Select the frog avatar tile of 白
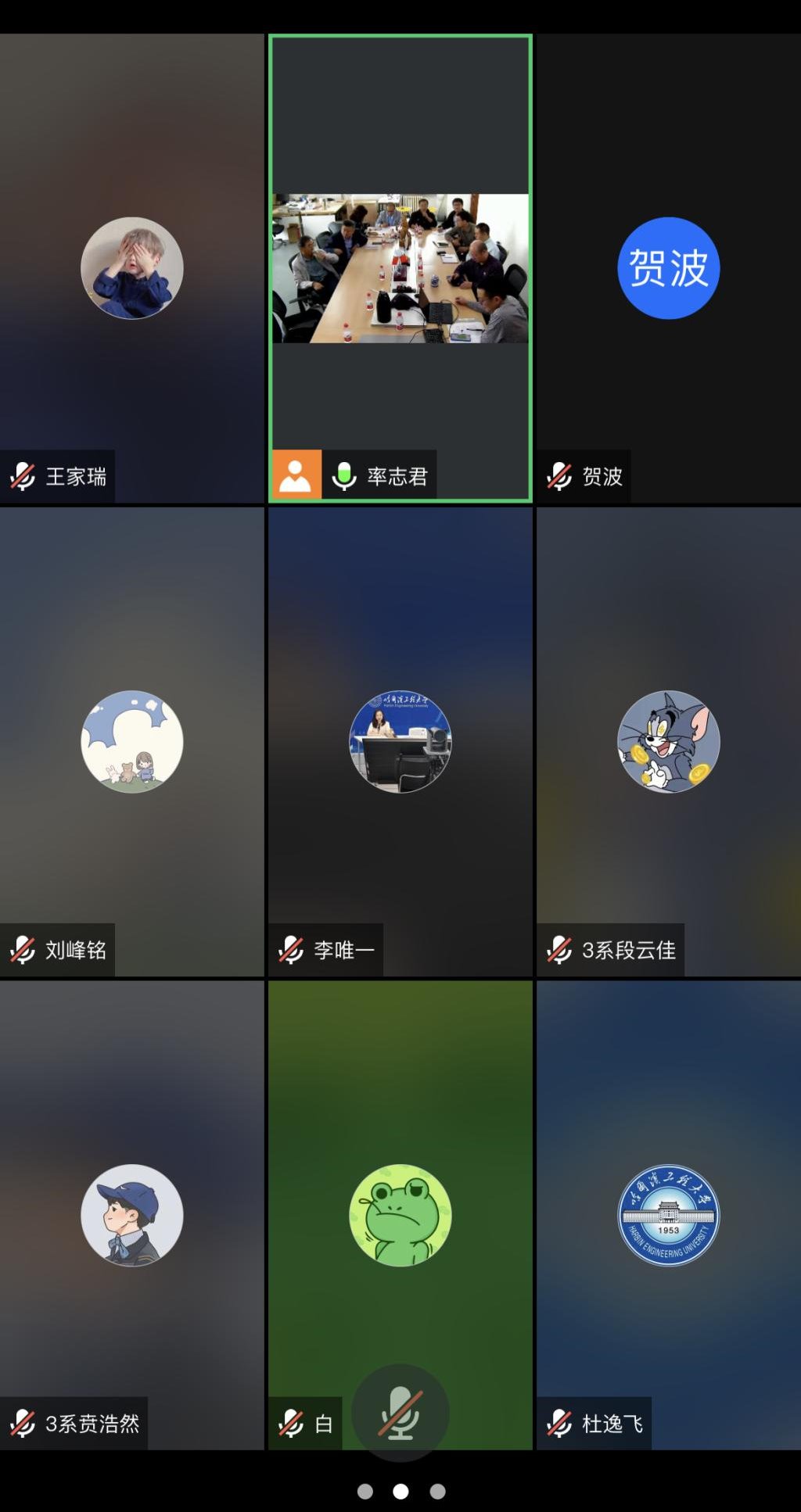Screen dimensions: 801x1512 pos(400,1214)
